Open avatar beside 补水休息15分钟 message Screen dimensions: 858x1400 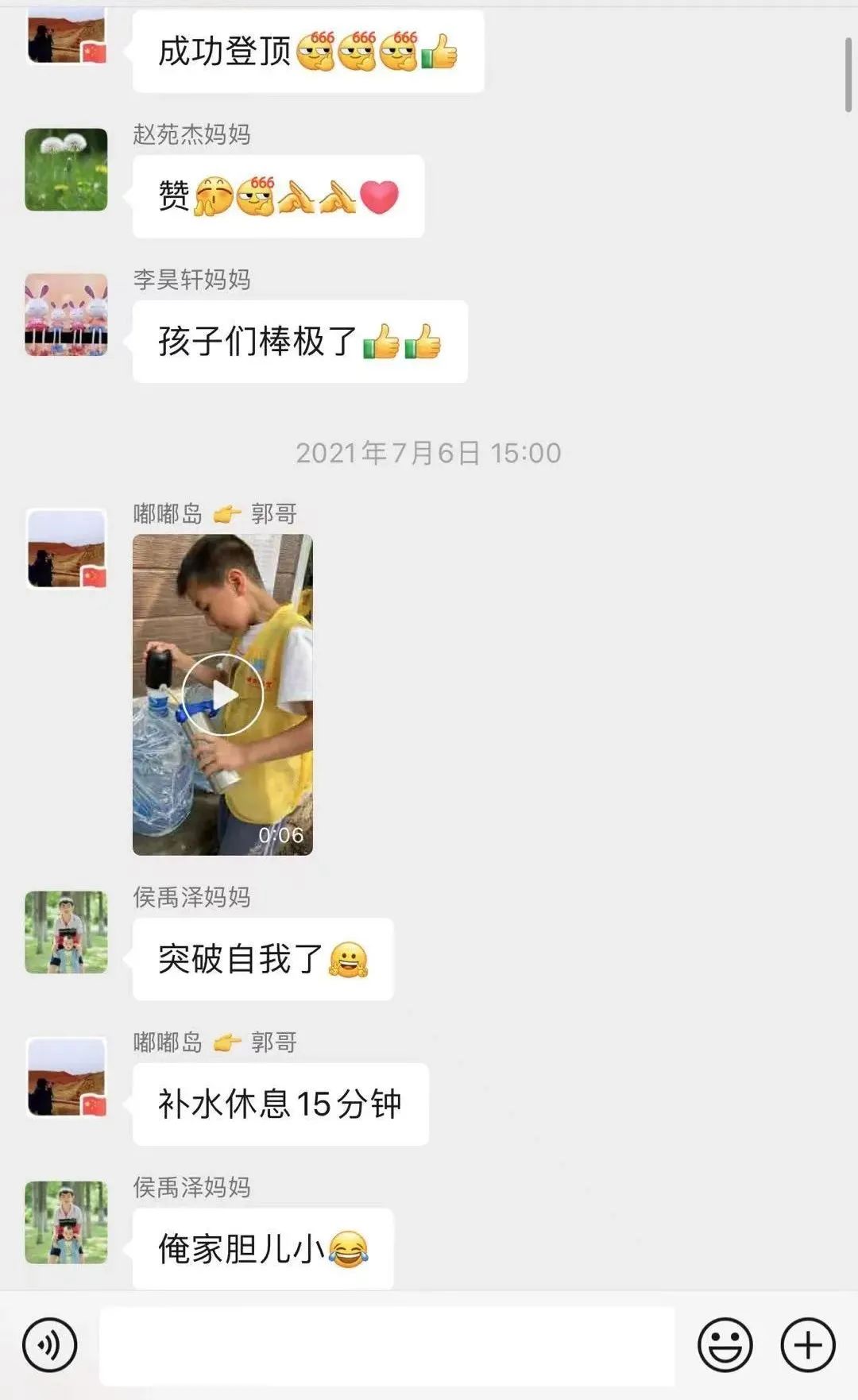tap(66, 1077)
